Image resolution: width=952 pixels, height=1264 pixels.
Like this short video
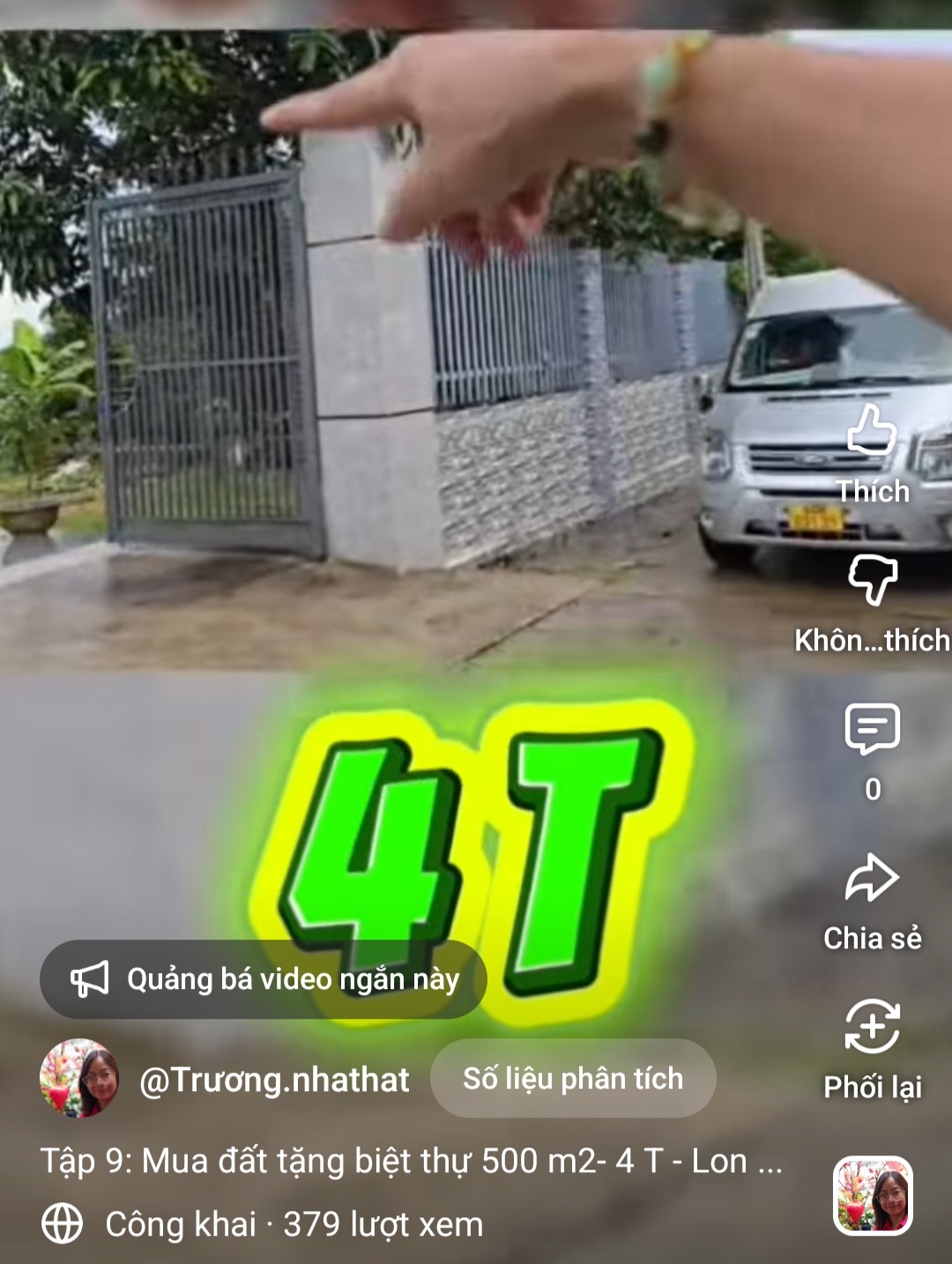(872, 432)
